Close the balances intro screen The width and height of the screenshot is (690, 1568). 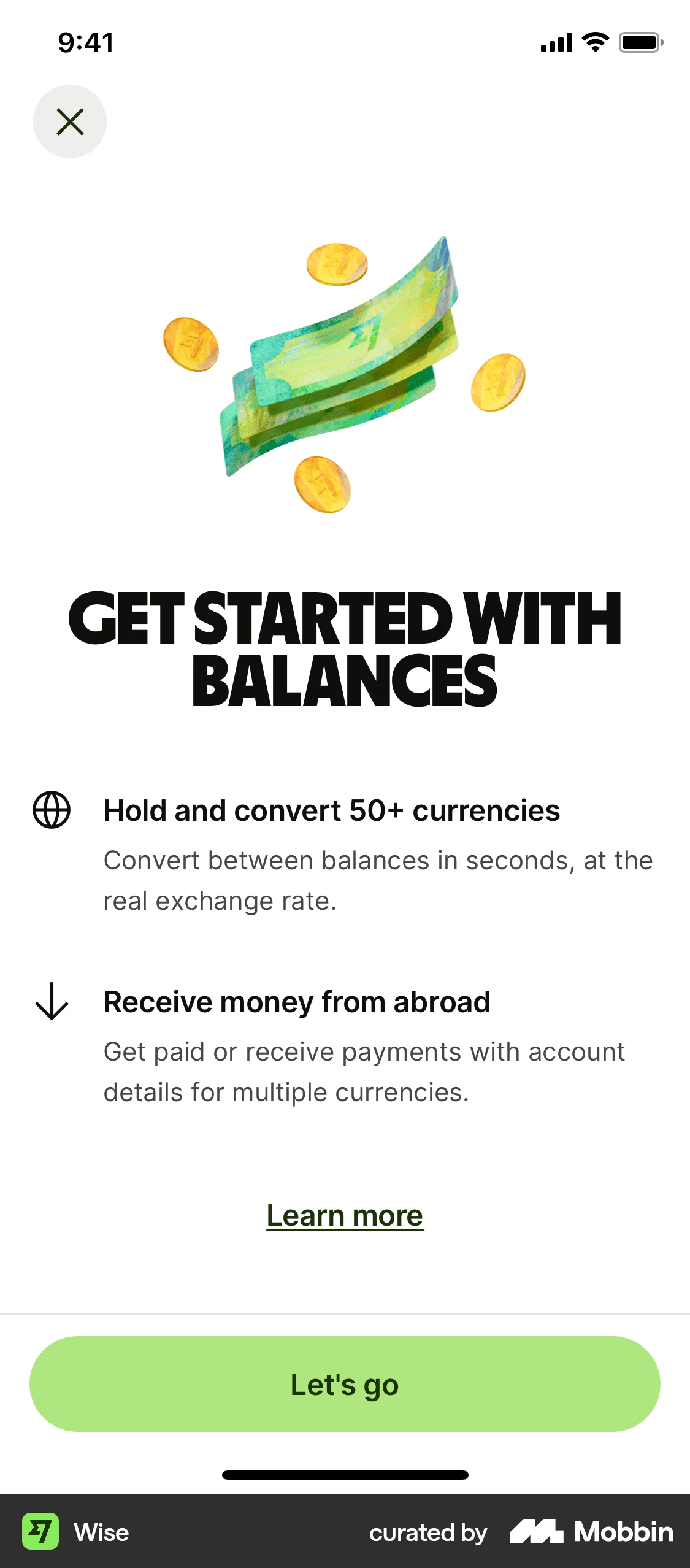tap(70, 121)
